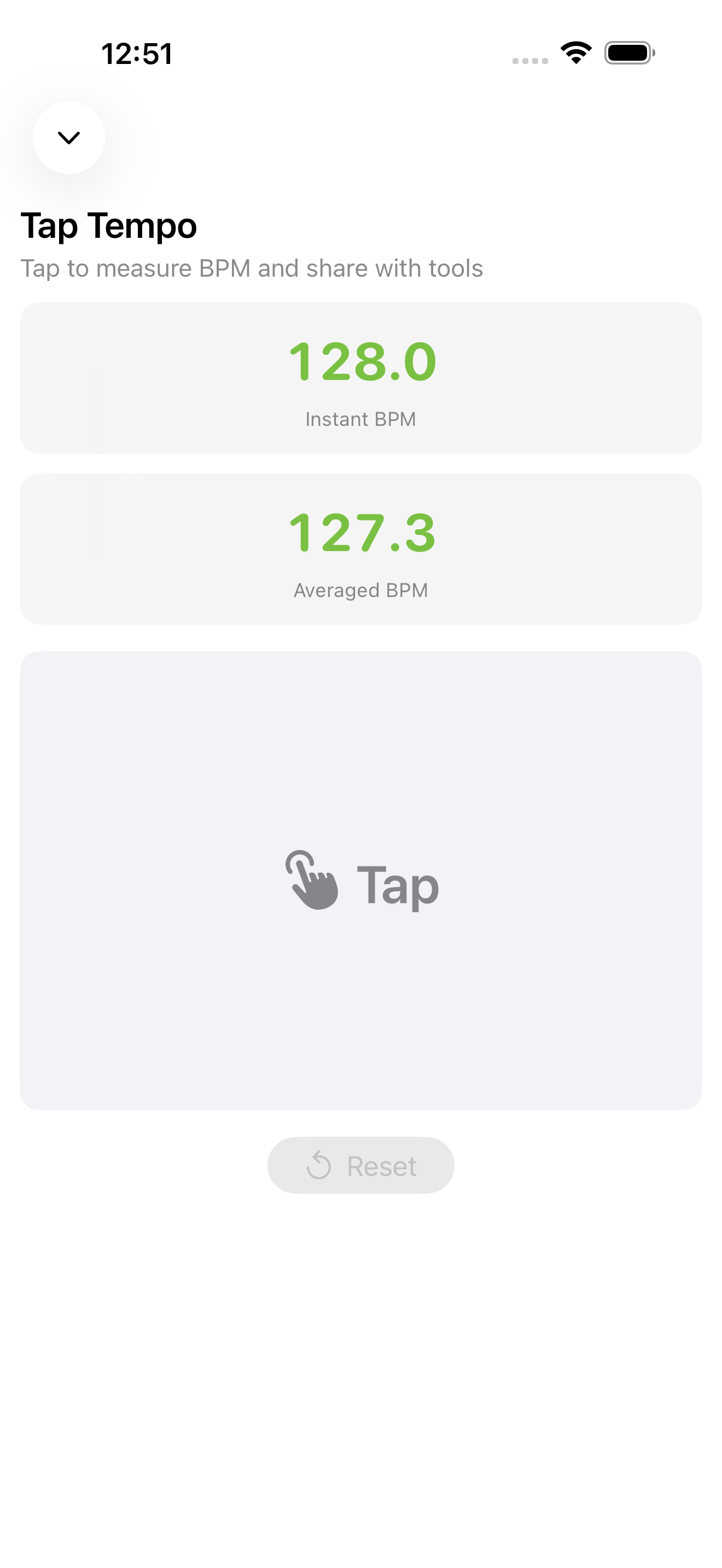Dismiss the screen using the down arrow button
This screenshot has height=1568, width=722.
point(69,138)
